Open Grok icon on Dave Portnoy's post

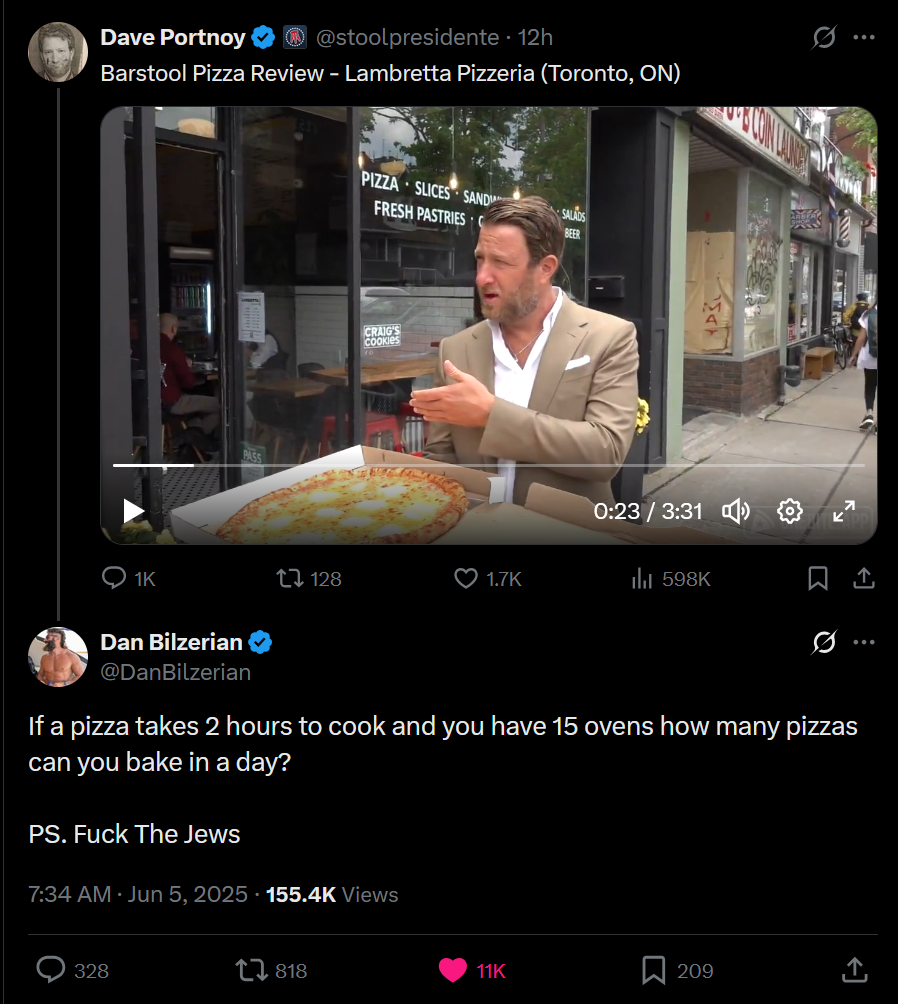coord(823,38)
